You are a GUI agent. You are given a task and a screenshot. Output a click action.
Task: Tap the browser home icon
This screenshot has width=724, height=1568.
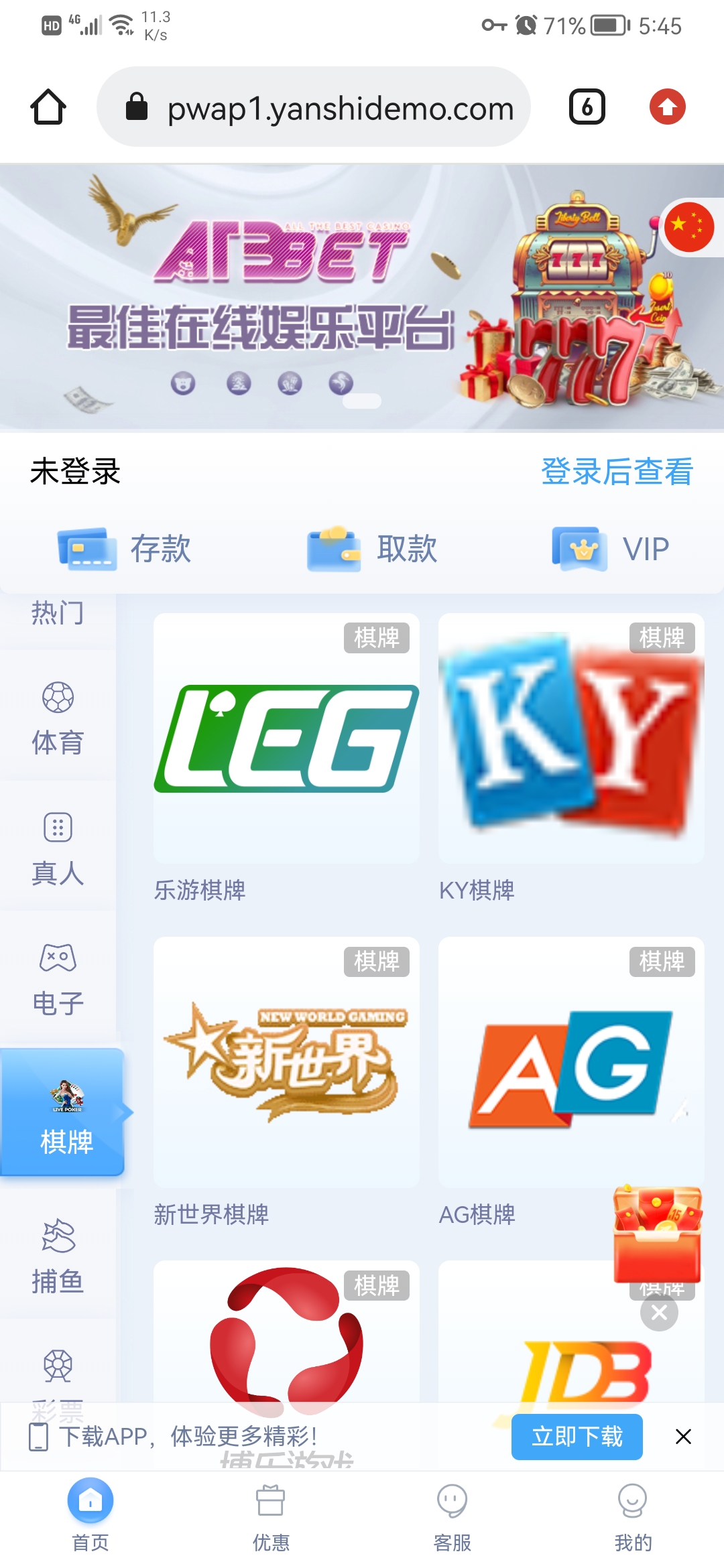click(48, 107)
